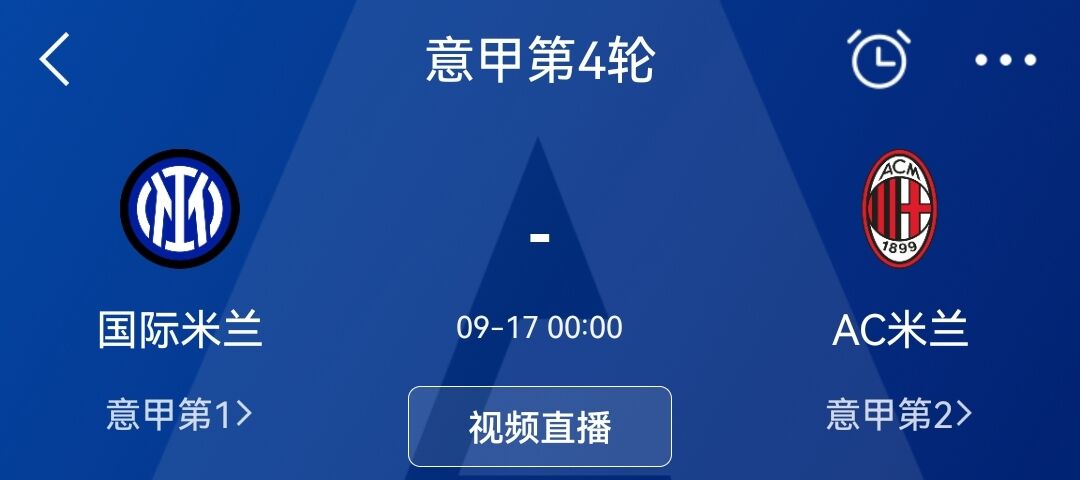Image resolution: width=1080 pixels, height=480 pixels.
Task: Go back using the back arrow
Action: 55,59
